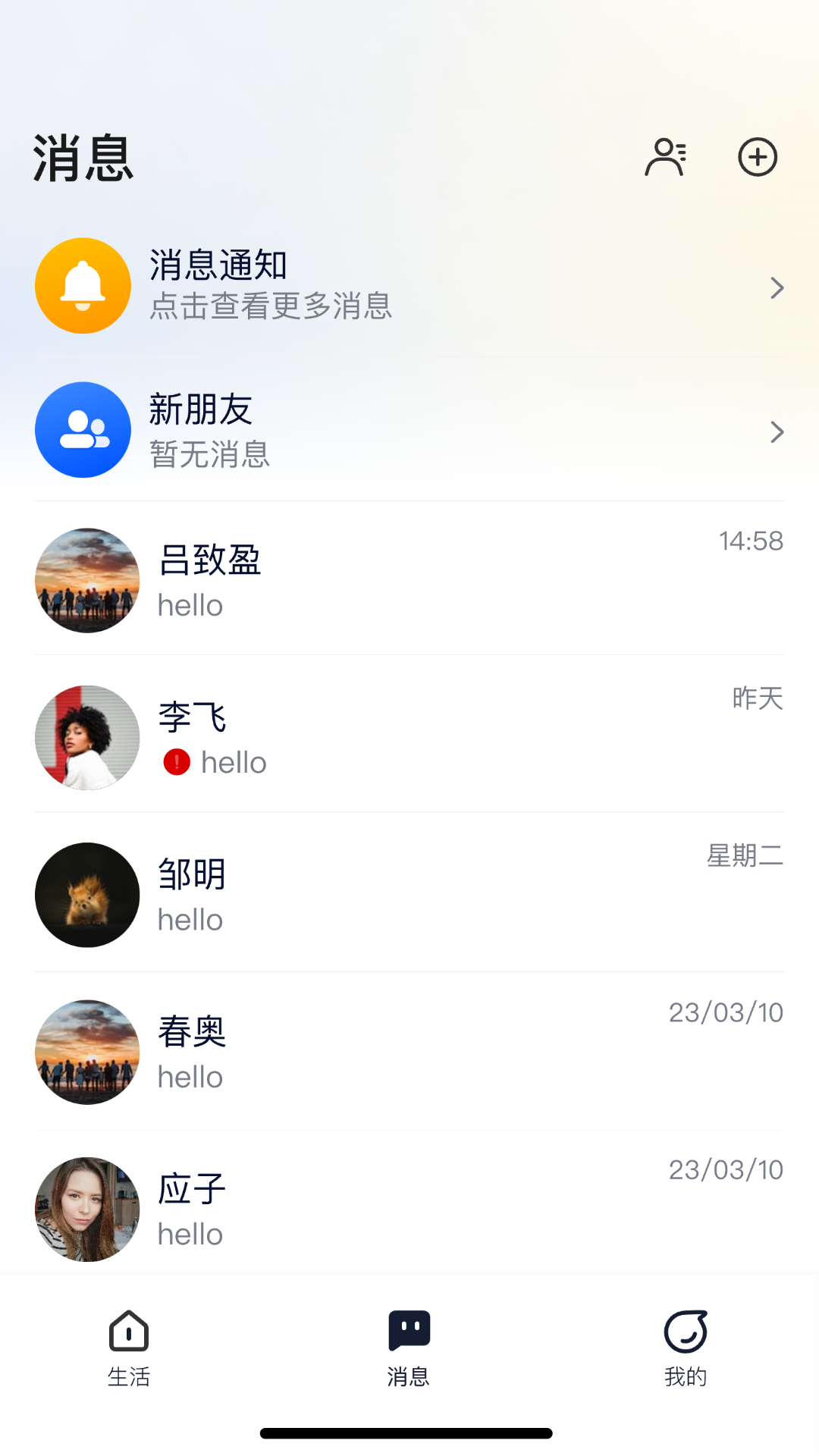Click the red exclamation badge on 李飞's message
This screenshot has width=819, height=1456.
pos(175,763)
